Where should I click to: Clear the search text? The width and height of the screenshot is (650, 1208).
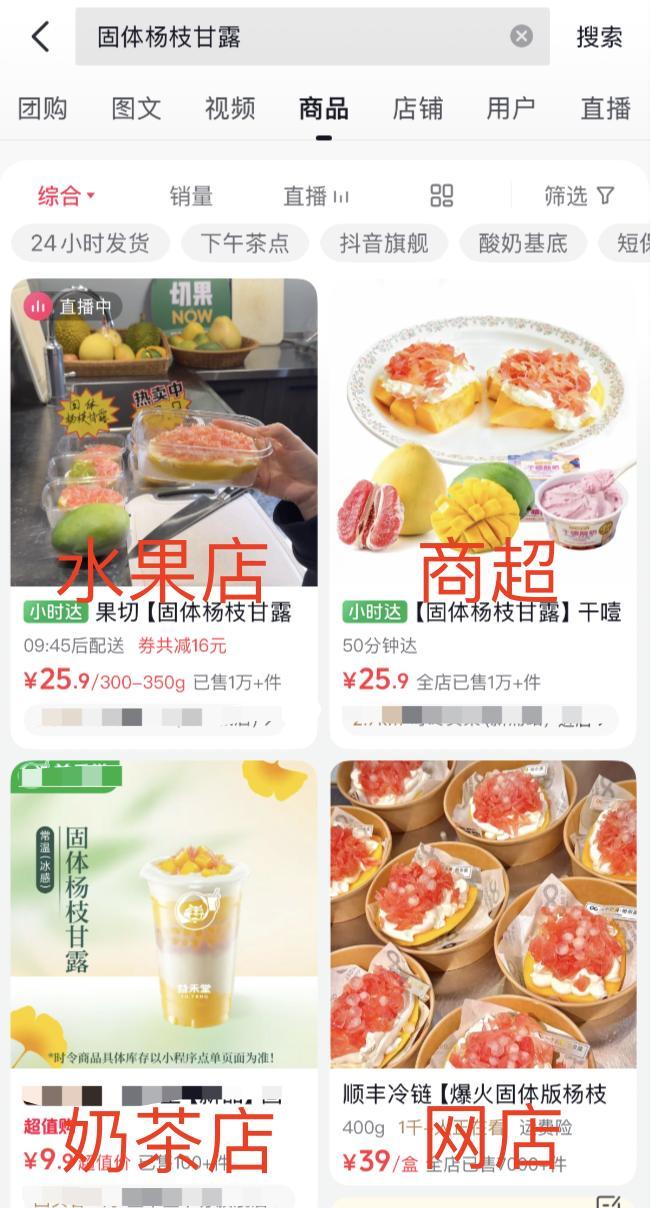pyautogui.click(x=521, y=37)
